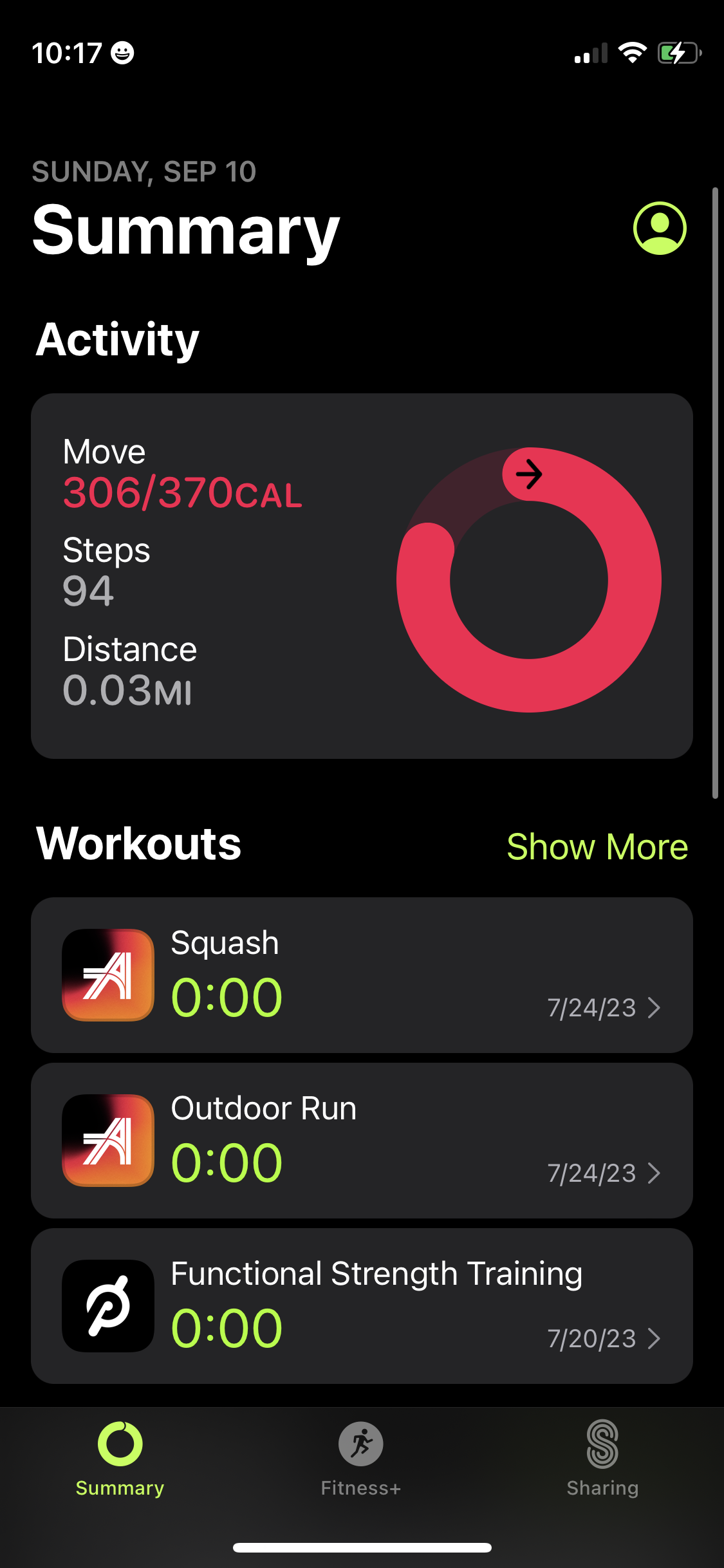Tap the arrow inside the Move ring
The width and height of the screenshot is (724, 1568).
[529, 473]
